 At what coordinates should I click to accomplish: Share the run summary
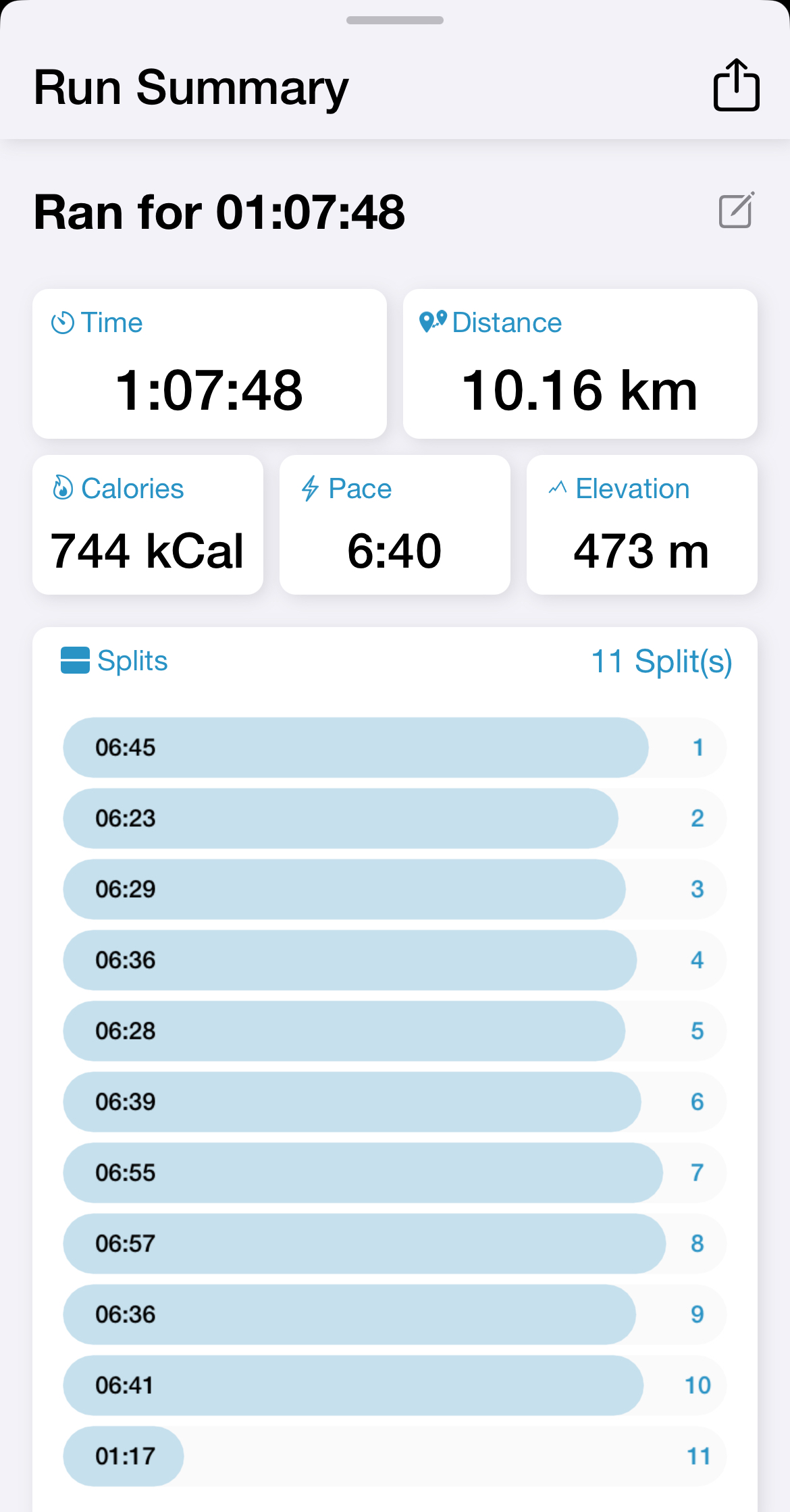pos(736,86)
